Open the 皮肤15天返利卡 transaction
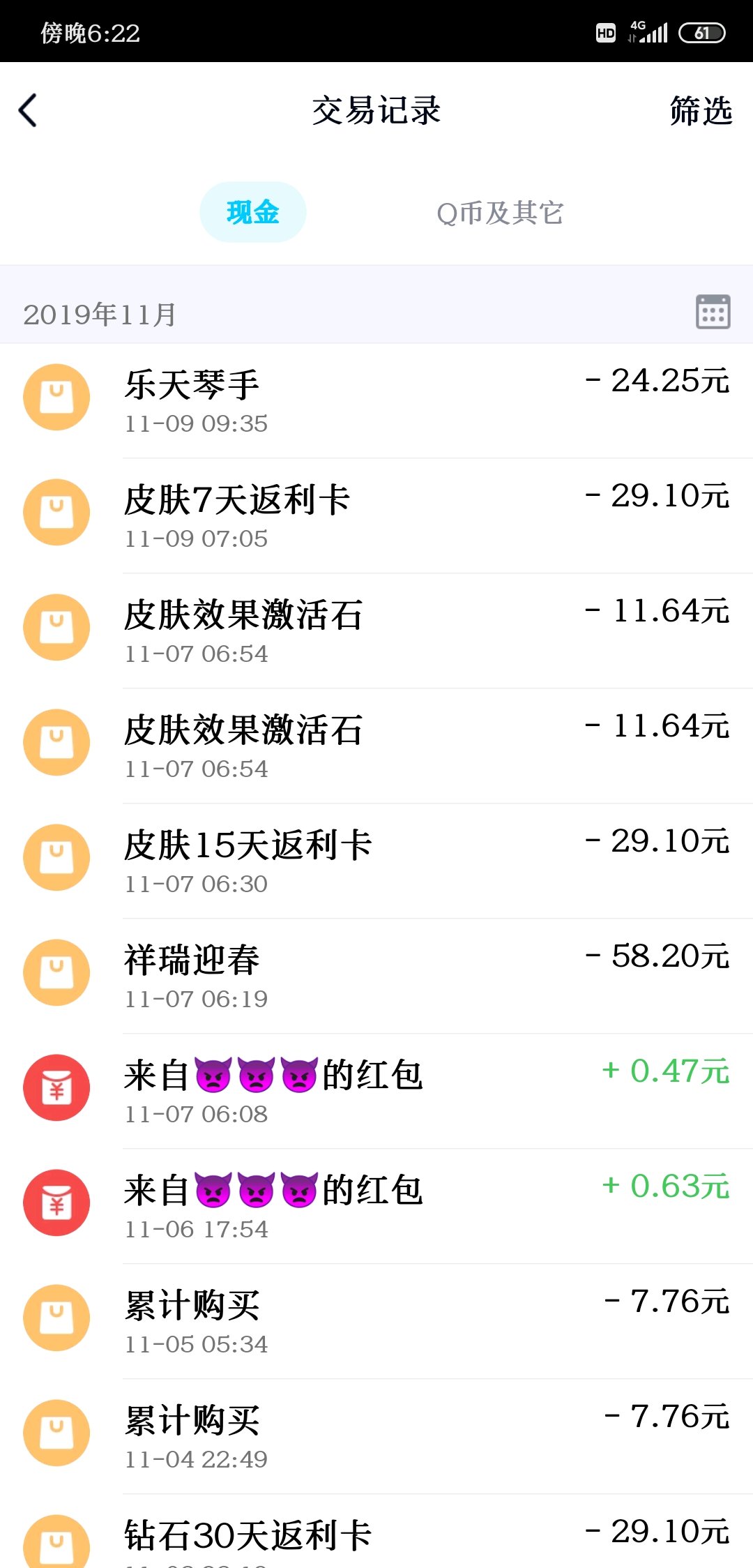The height and width of the screenshot is (1568, 753). tap(376, 861)
